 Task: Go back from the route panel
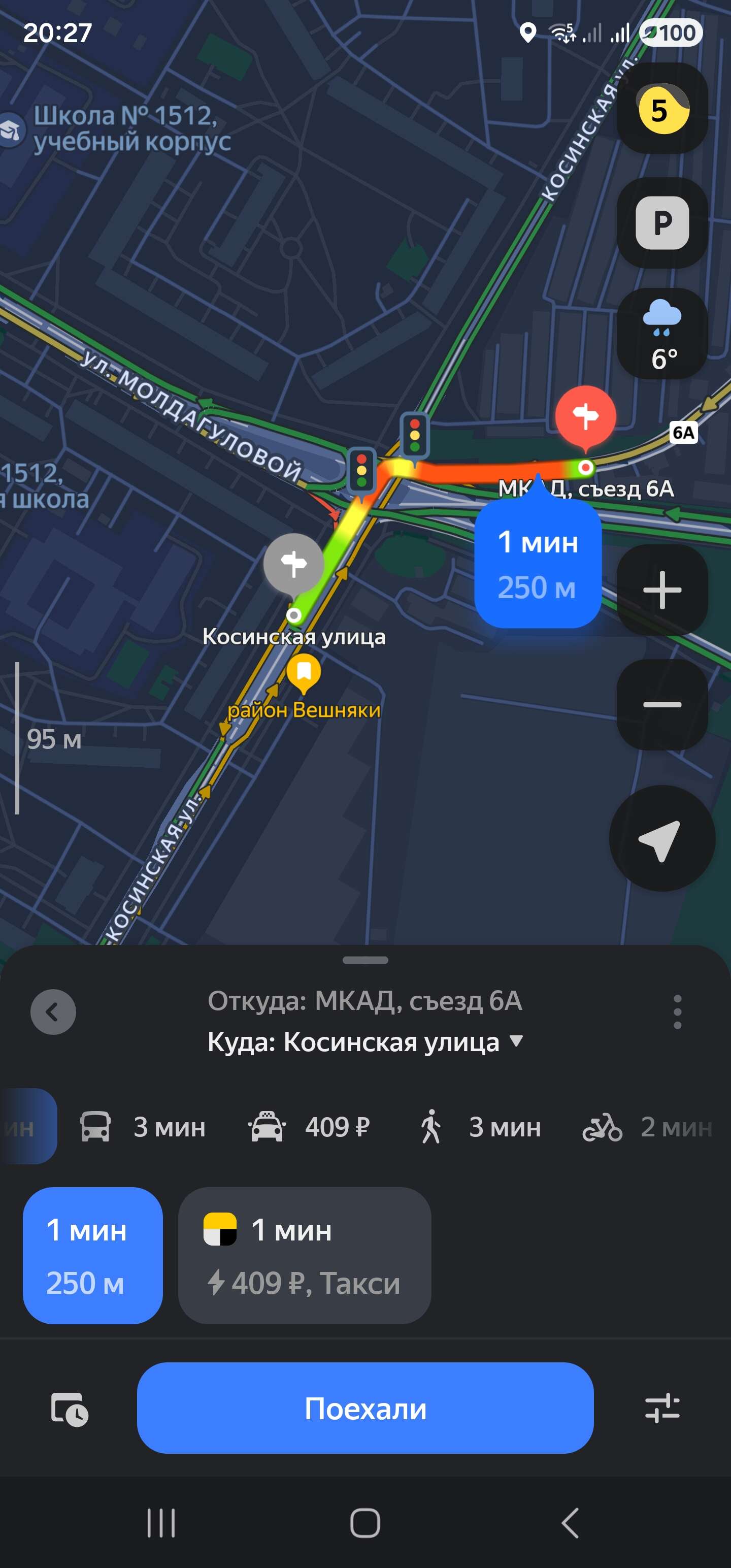[x=53, y=1012]
